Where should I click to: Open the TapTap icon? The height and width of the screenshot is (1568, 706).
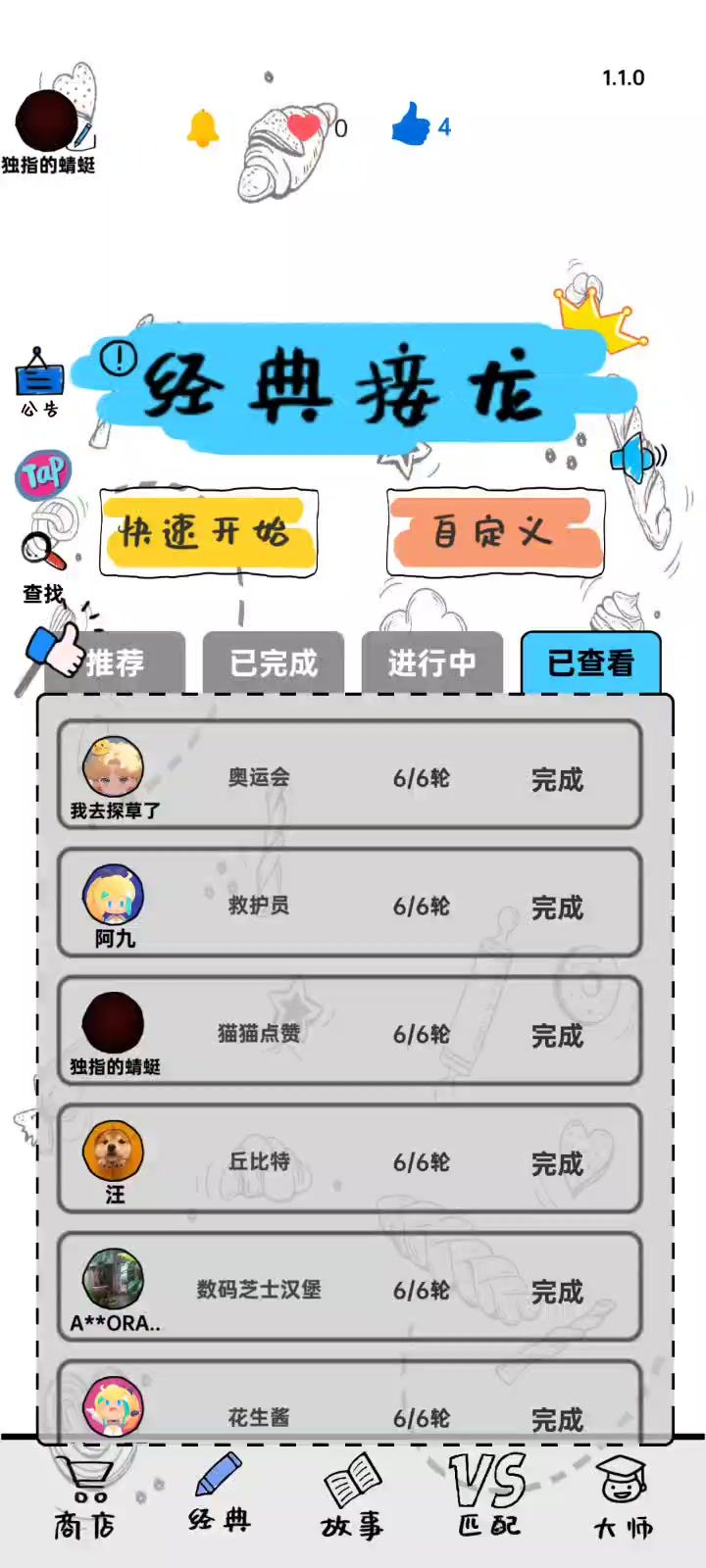[43, 474]
